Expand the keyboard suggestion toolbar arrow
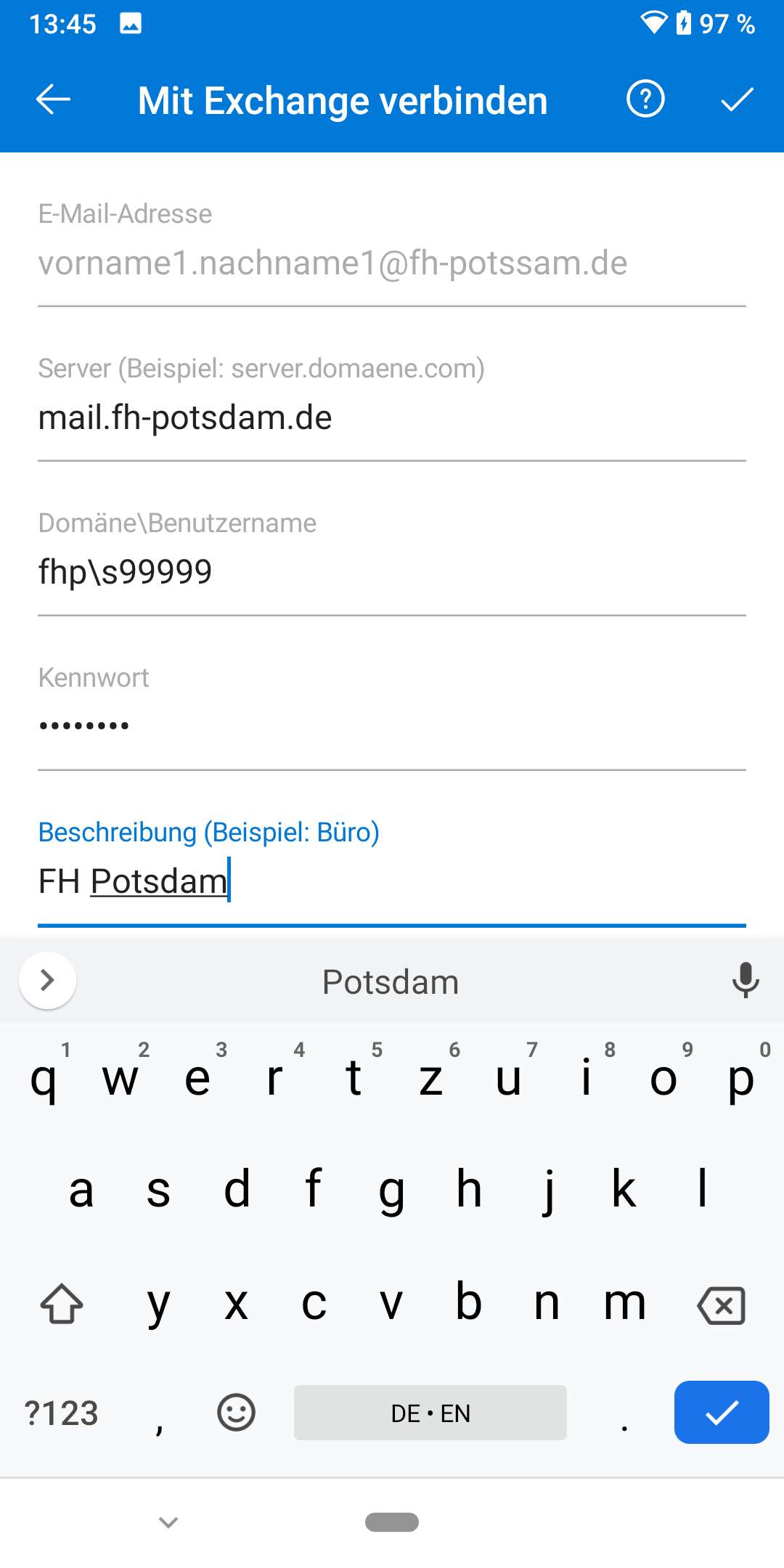784x1568 pixels. [48, 981]
